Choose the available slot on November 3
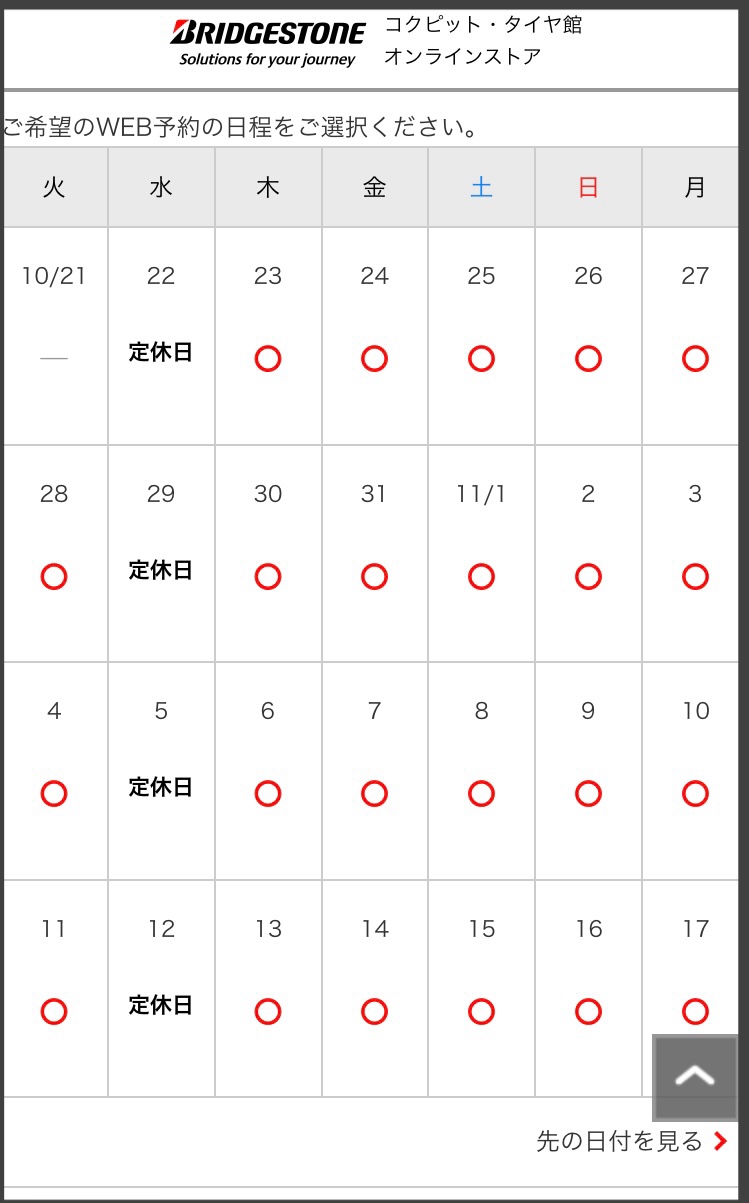The height and width of the screenshot is (1203, 749). (x=695, y=576)
